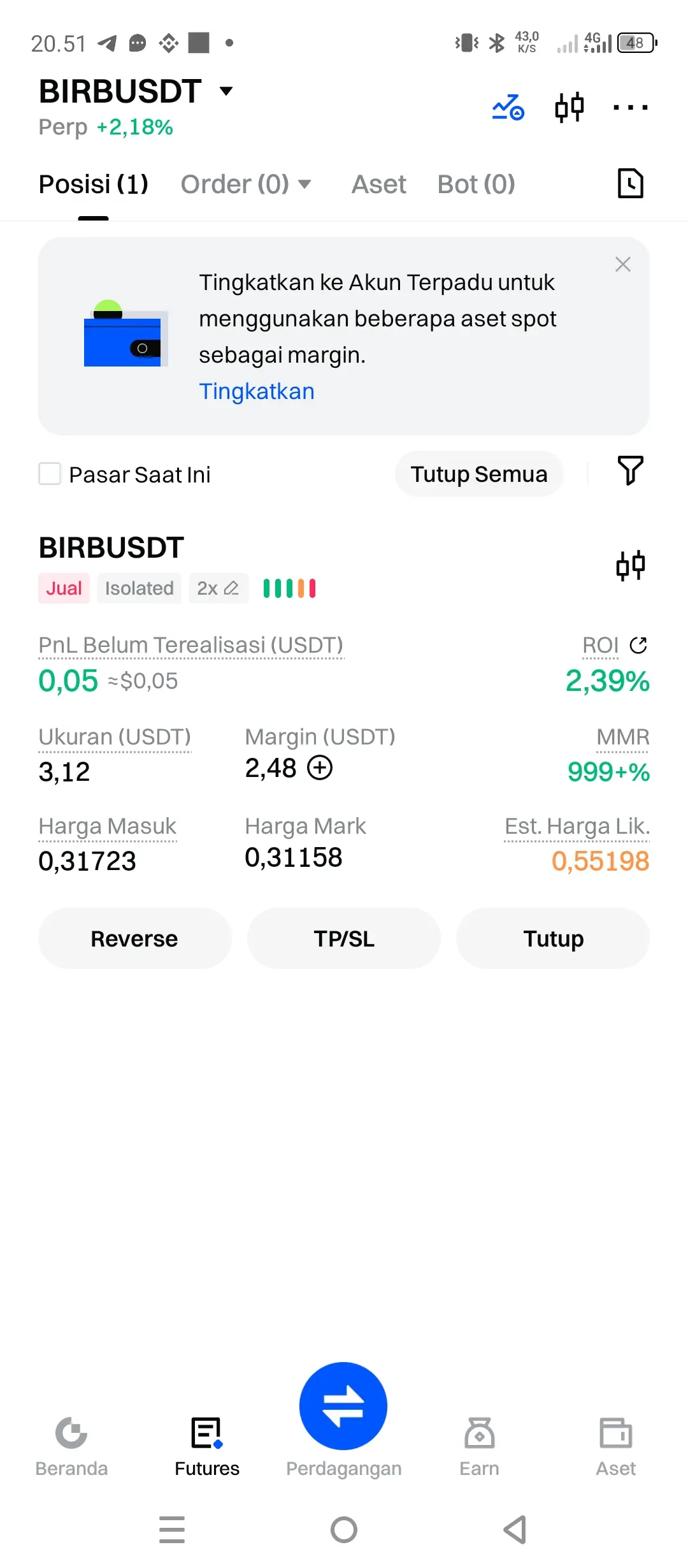The image size is (688, 1568).
Task: Open the positions filter funnel icon
Action: click(630, 471)
